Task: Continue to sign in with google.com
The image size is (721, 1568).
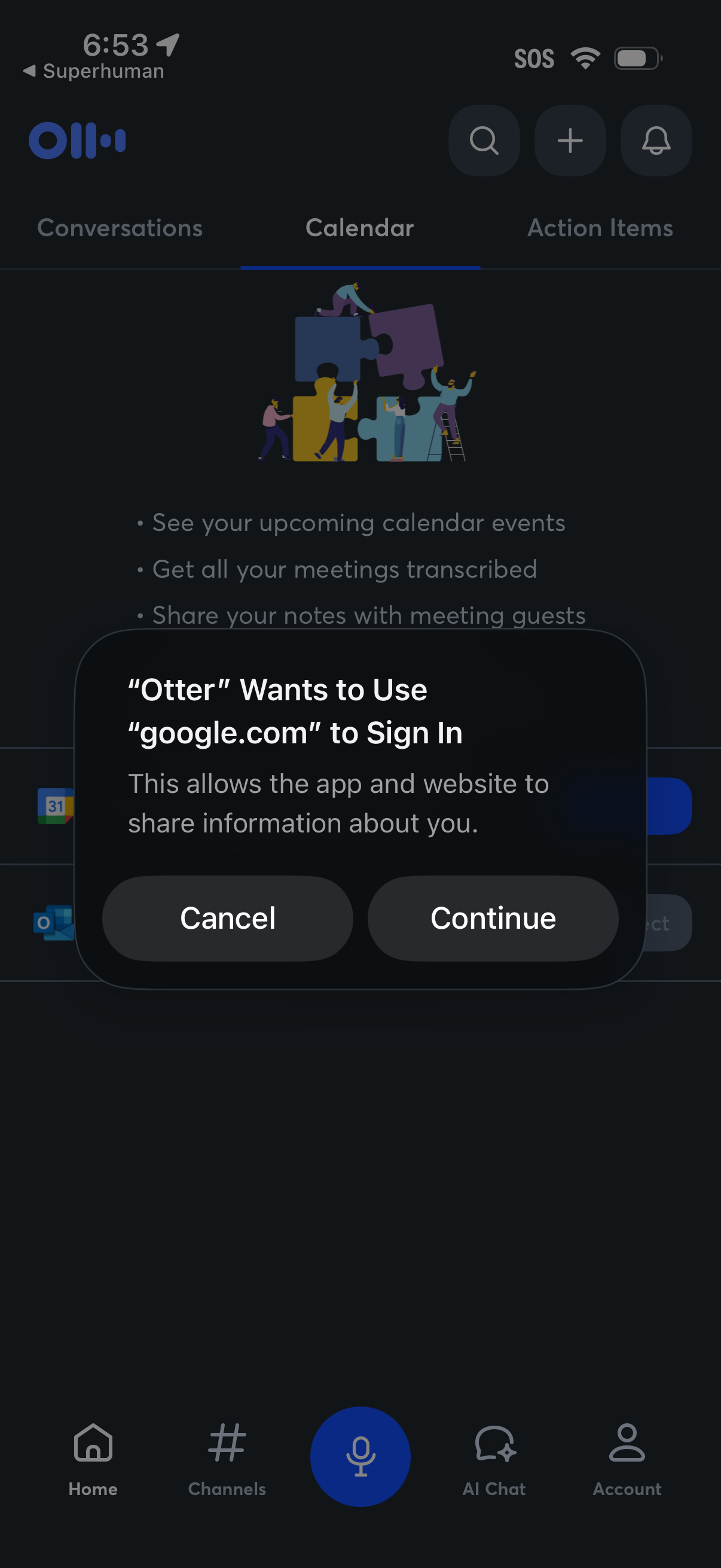Action: tap(493, 918)
